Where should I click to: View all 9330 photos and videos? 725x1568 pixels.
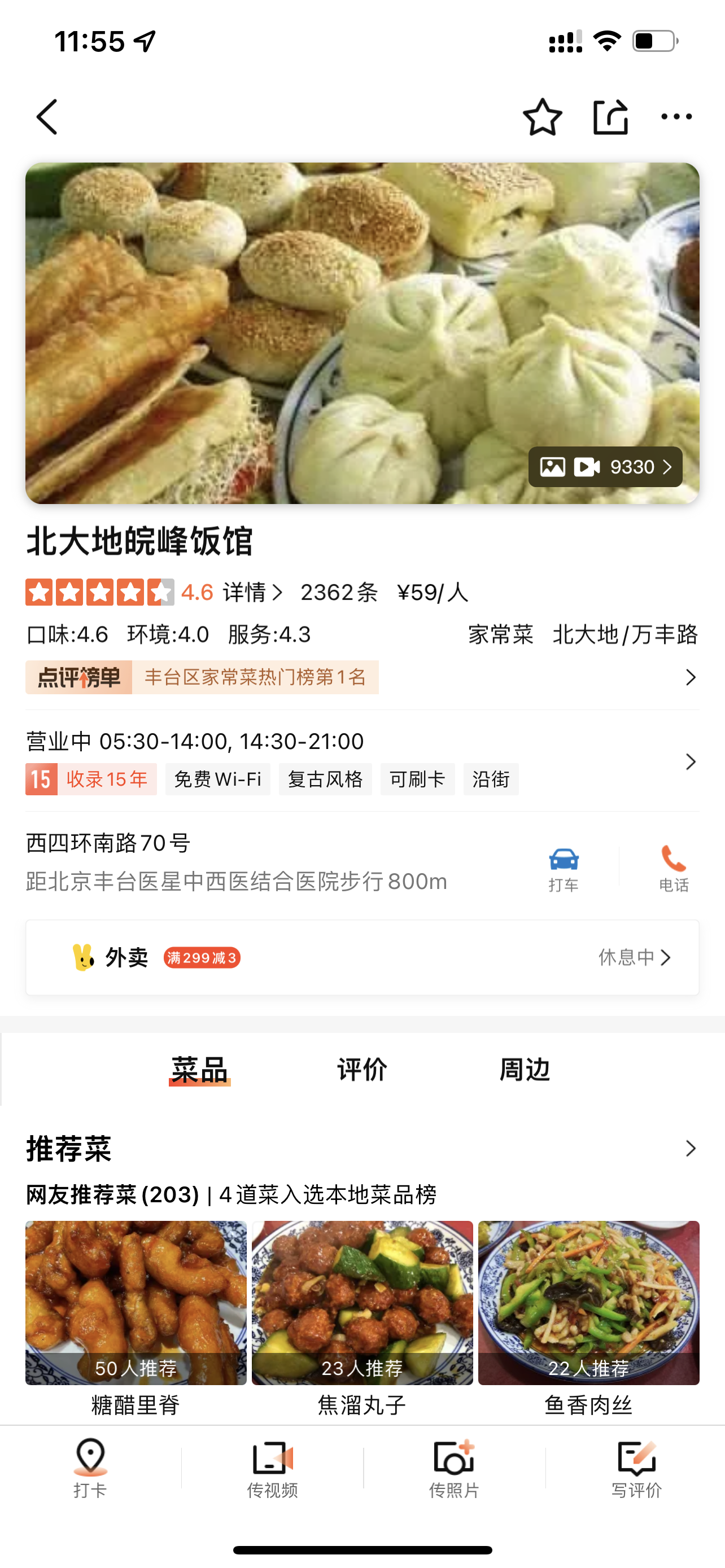pyautogui.click(x=605, y=467)
